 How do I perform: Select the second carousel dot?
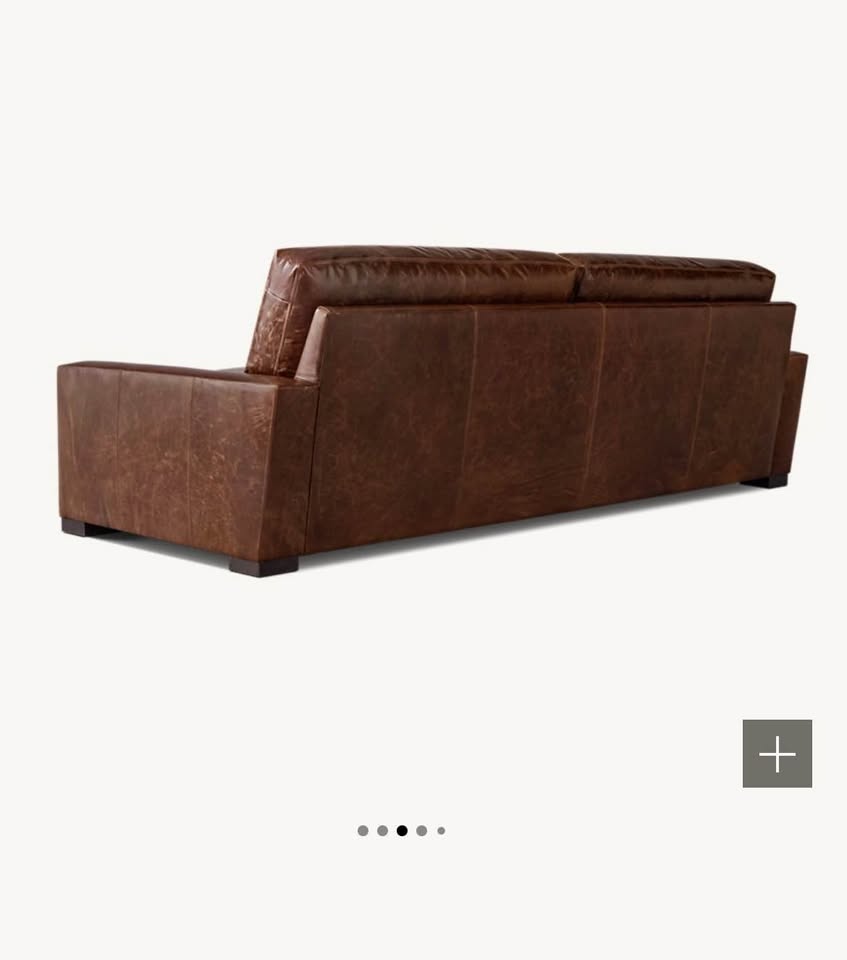[382, 830]
